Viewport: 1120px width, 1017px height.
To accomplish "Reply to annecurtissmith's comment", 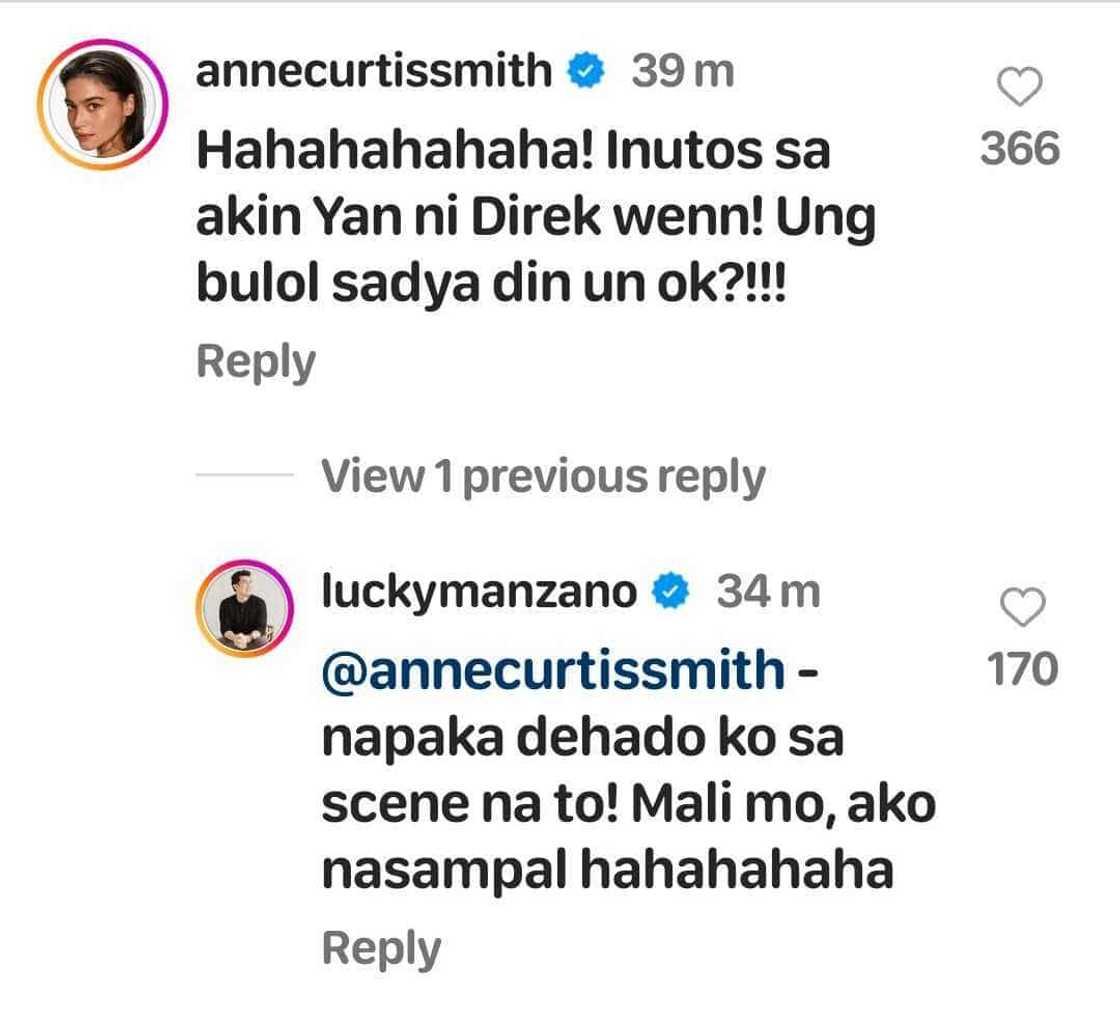I will [256, 362].
